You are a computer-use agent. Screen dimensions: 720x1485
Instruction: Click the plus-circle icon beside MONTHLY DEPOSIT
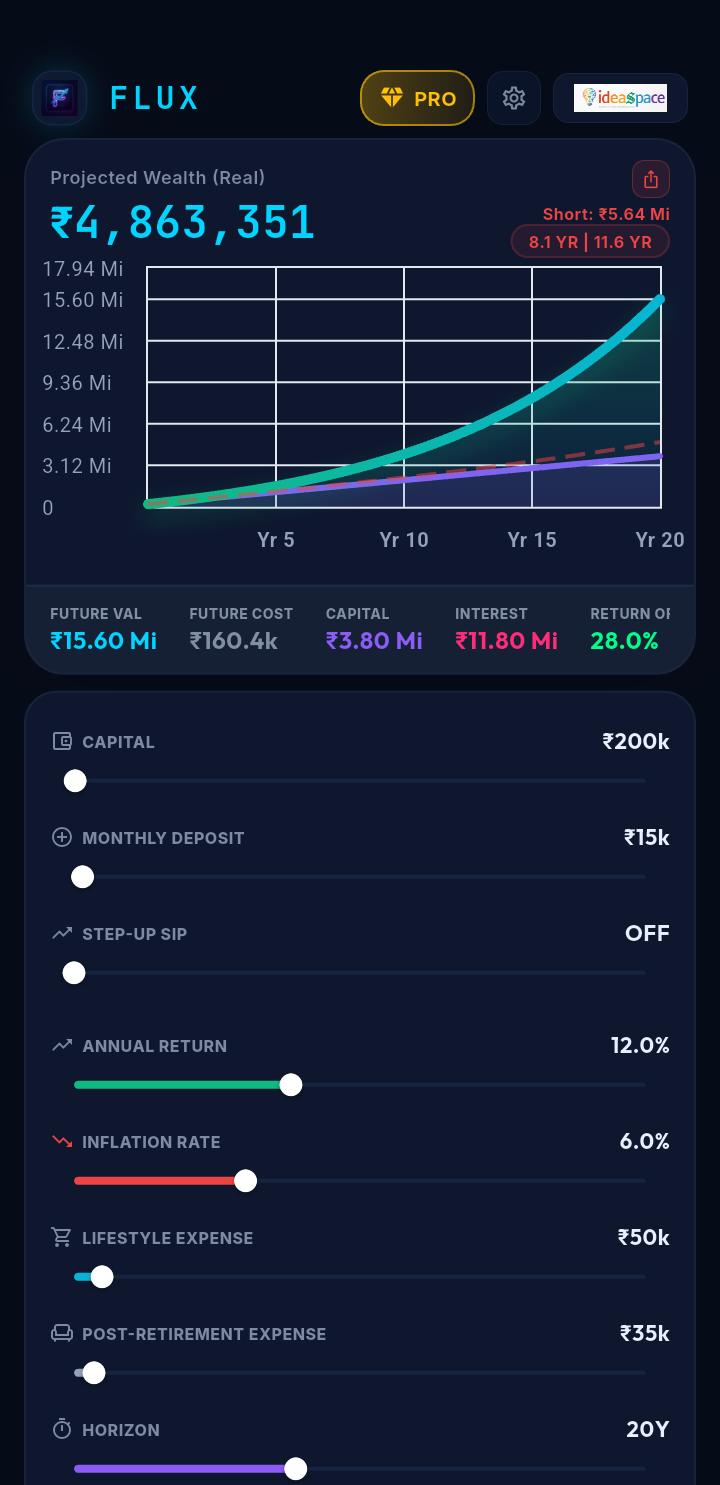(62, 837)
